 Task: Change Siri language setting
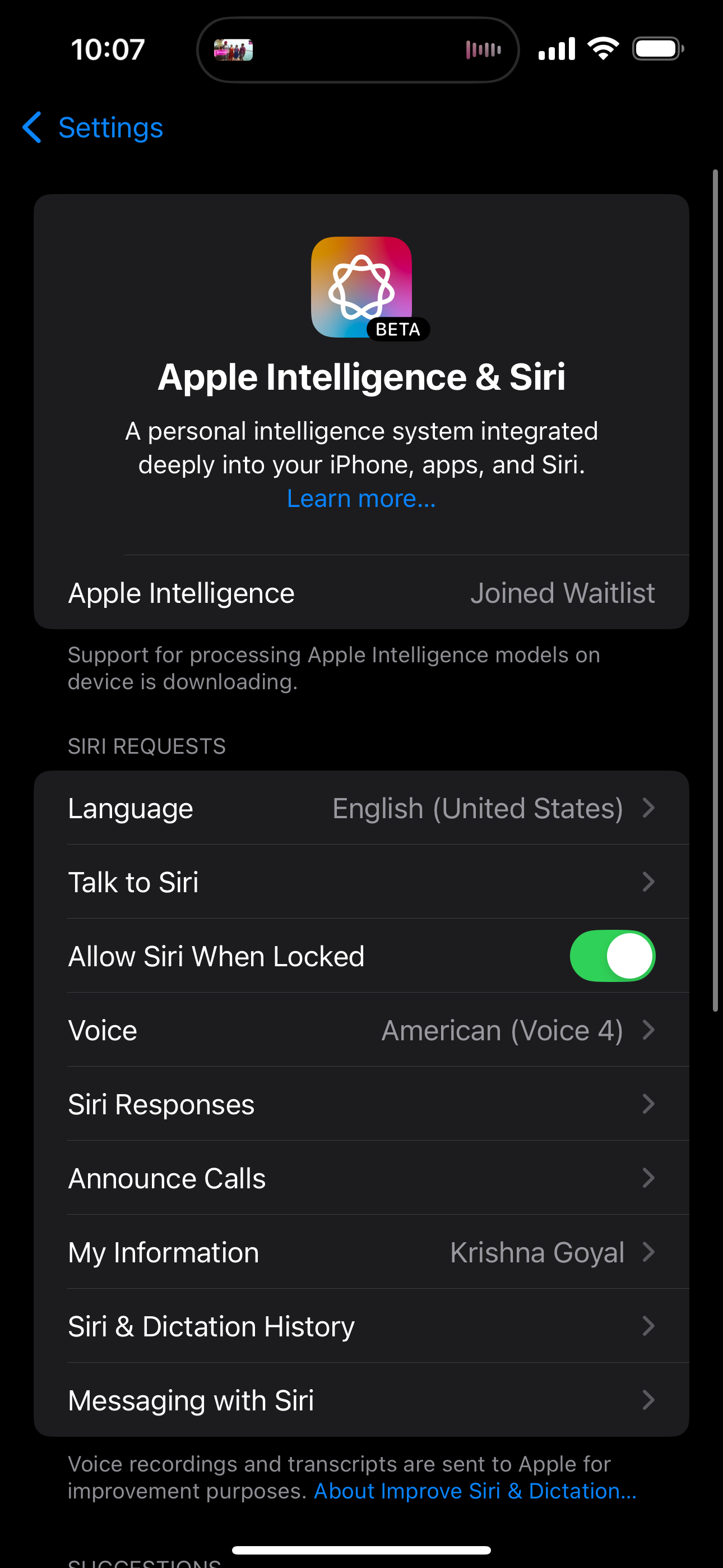361,808
